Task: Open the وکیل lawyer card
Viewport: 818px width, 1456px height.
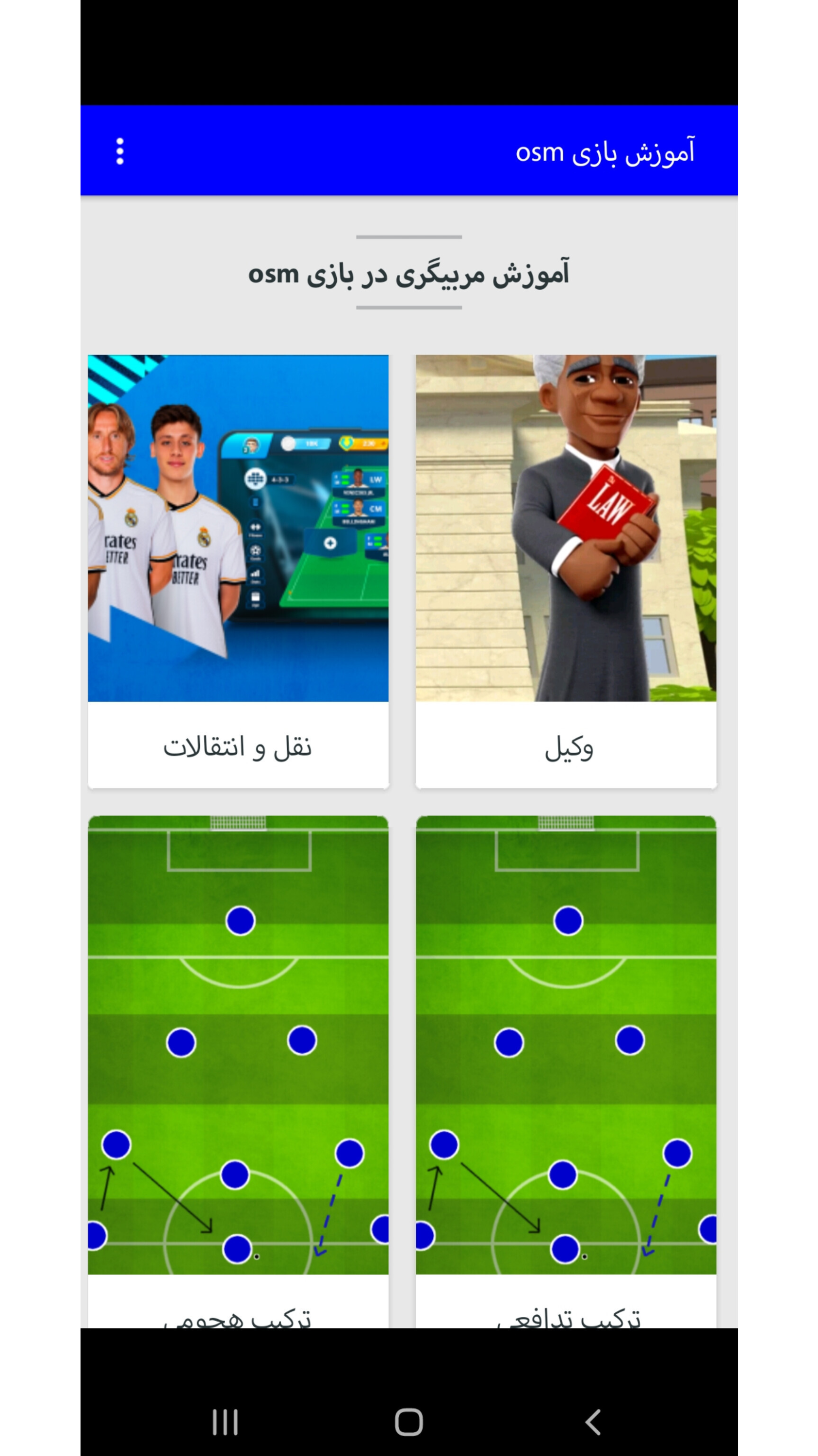Action: pos(566,571)
